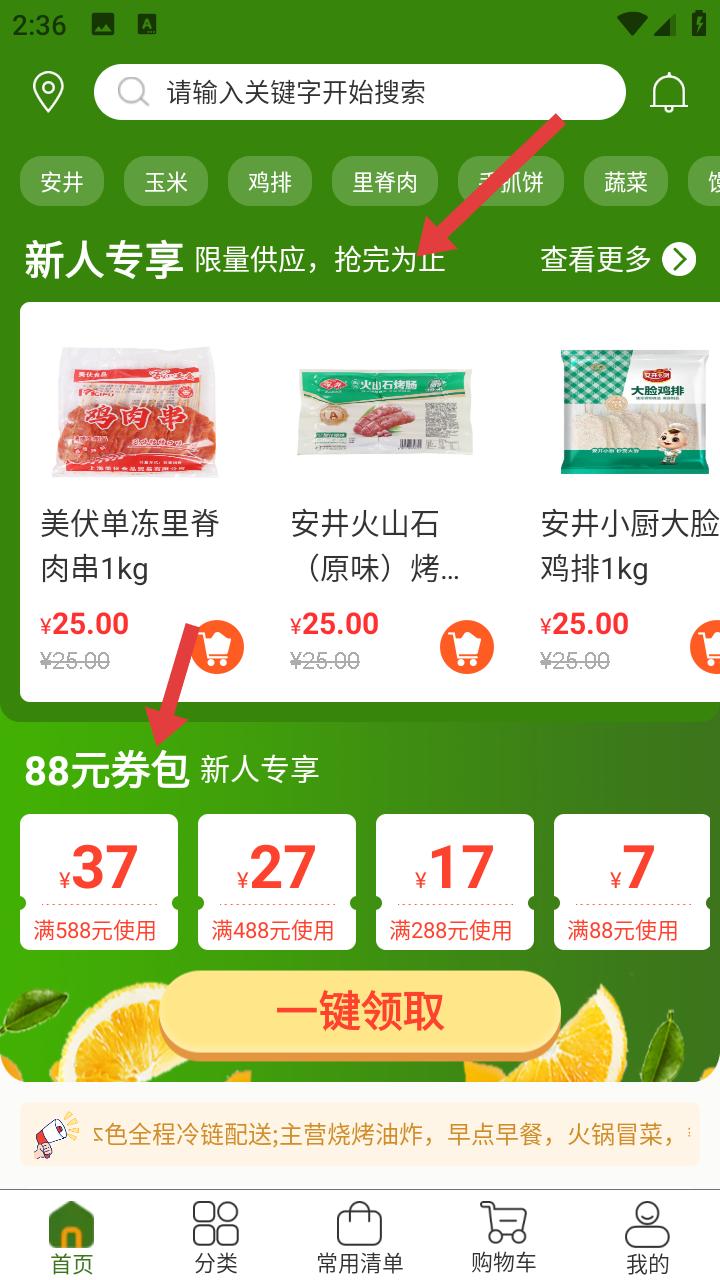Open 查看更多 for new-user deals
720x1280 pixels.
(617, 260)
